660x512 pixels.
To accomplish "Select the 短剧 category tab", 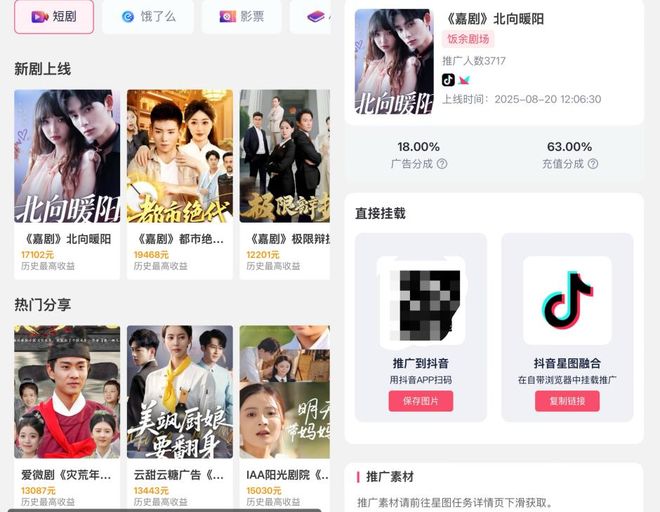I will 54,17.
